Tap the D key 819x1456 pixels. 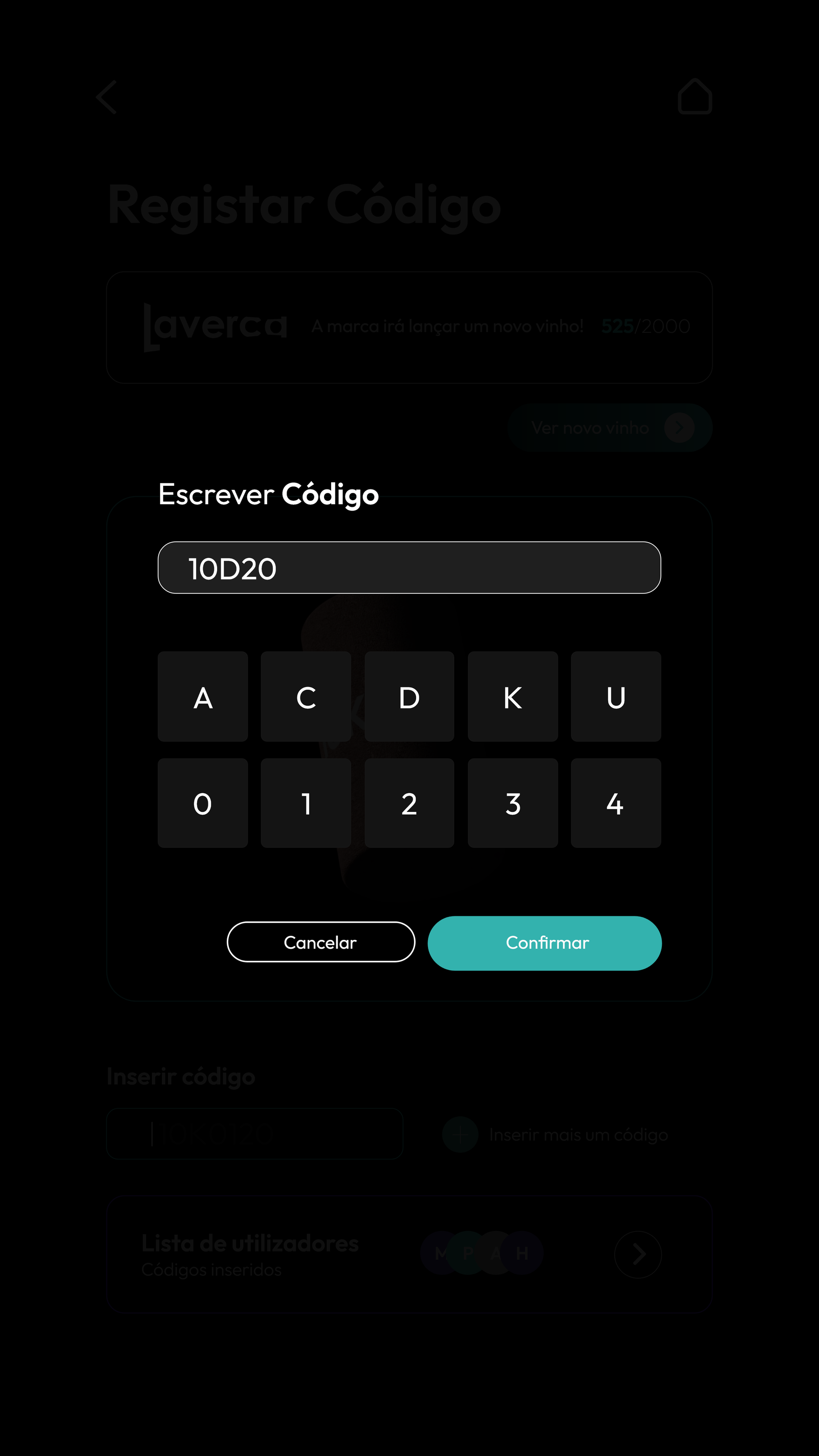(409, 696)
